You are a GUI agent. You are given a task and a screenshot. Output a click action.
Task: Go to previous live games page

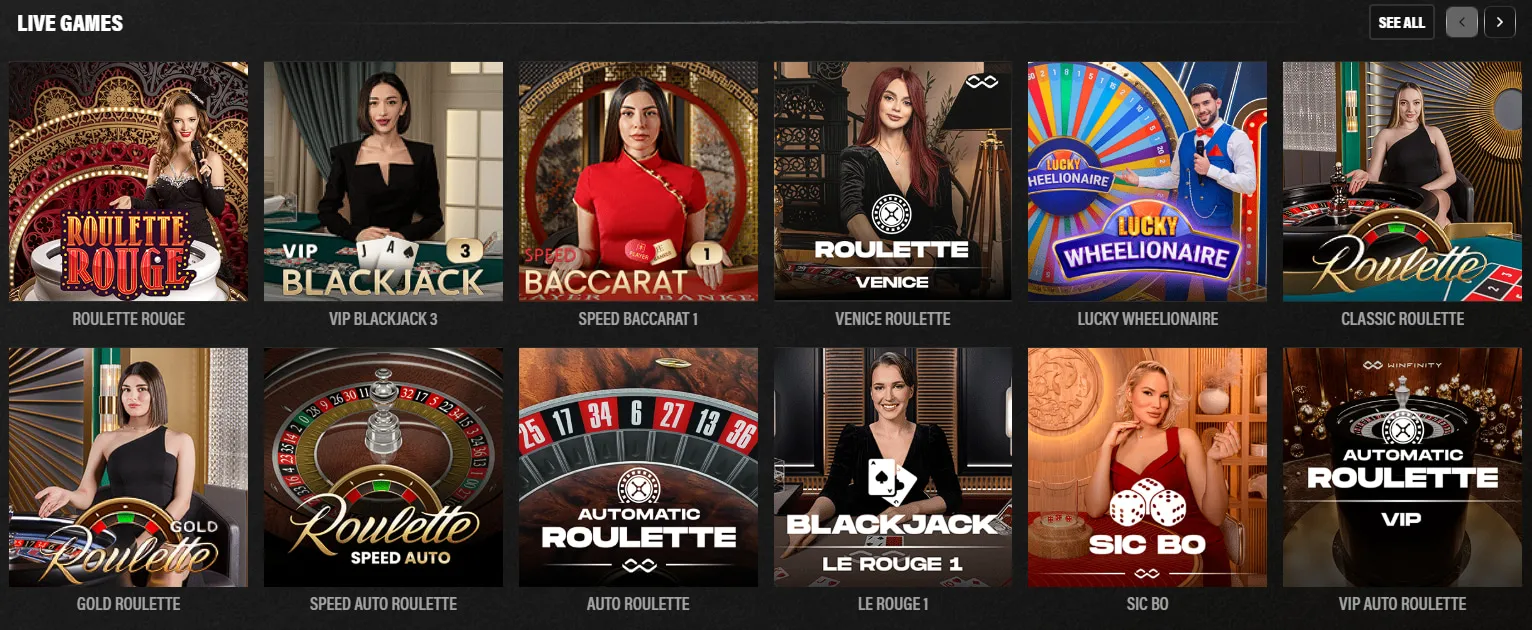(1461, 22)
